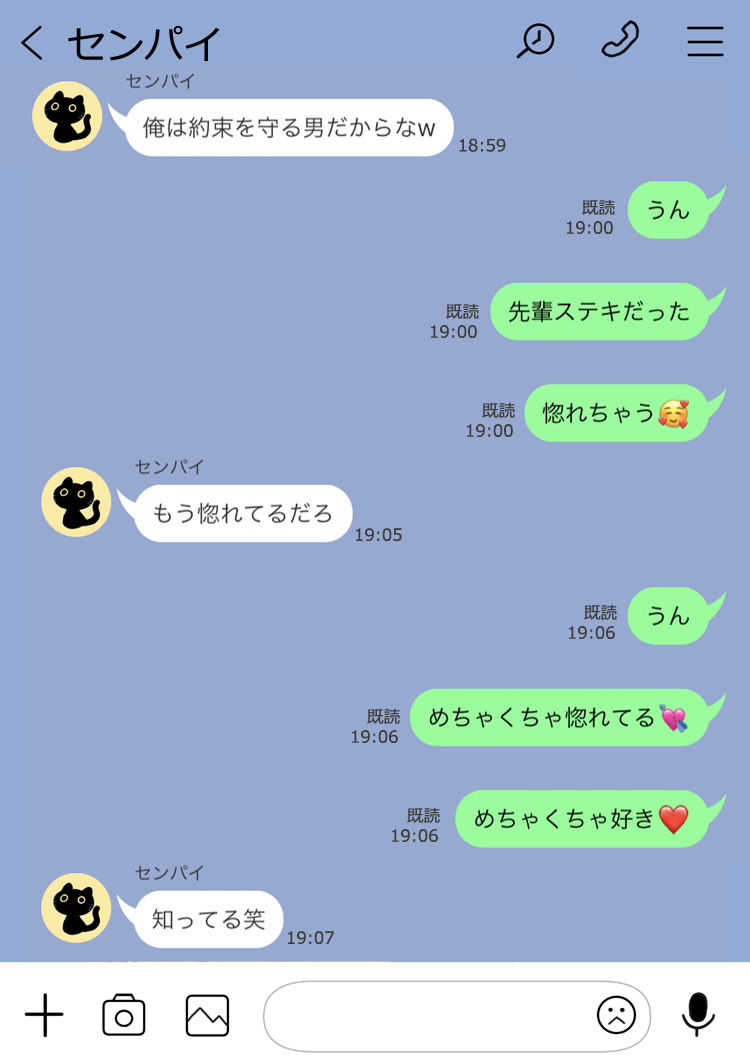Open the chat menu
This screenshot has height=1061, width=750.
point(705,41)
